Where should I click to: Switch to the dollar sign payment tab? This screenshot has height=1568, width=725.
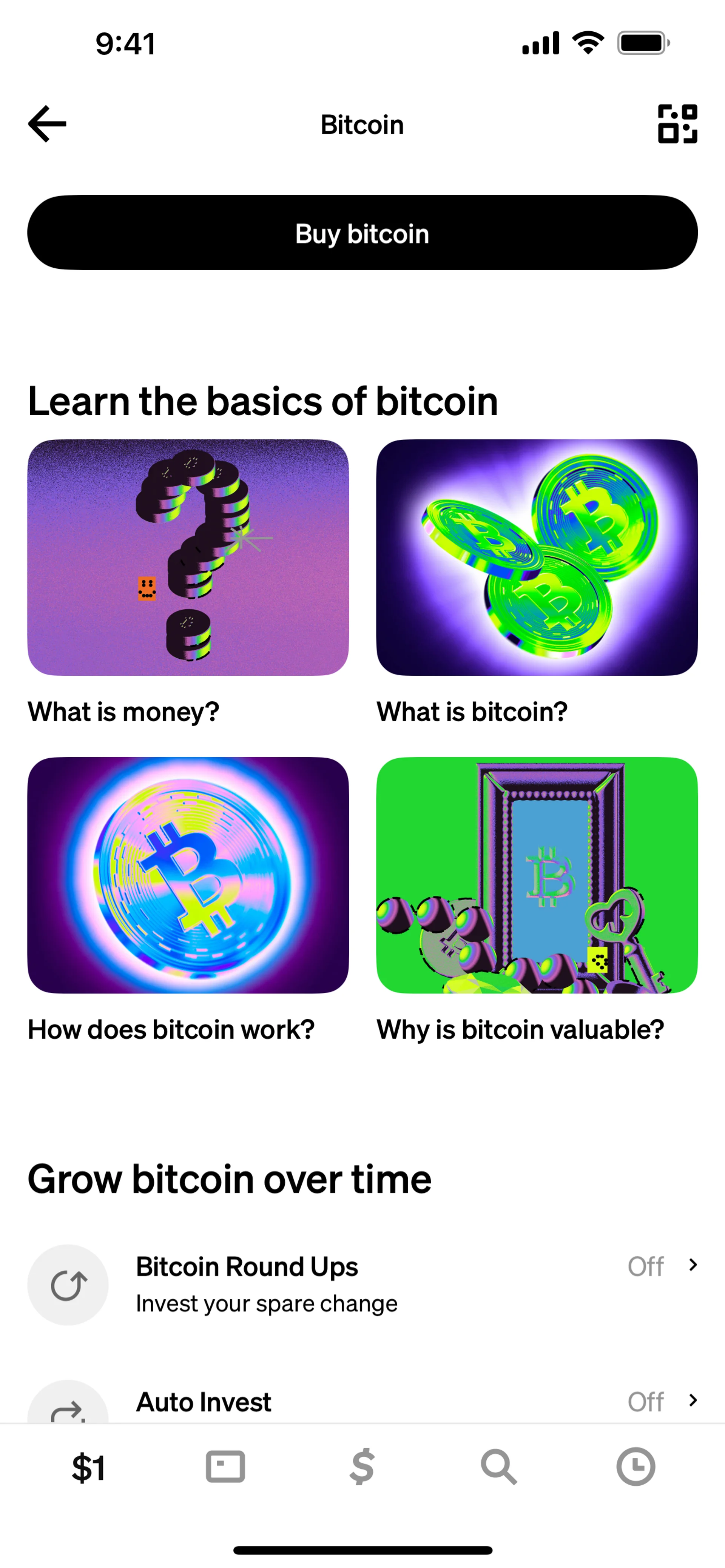pos(362,1467)
